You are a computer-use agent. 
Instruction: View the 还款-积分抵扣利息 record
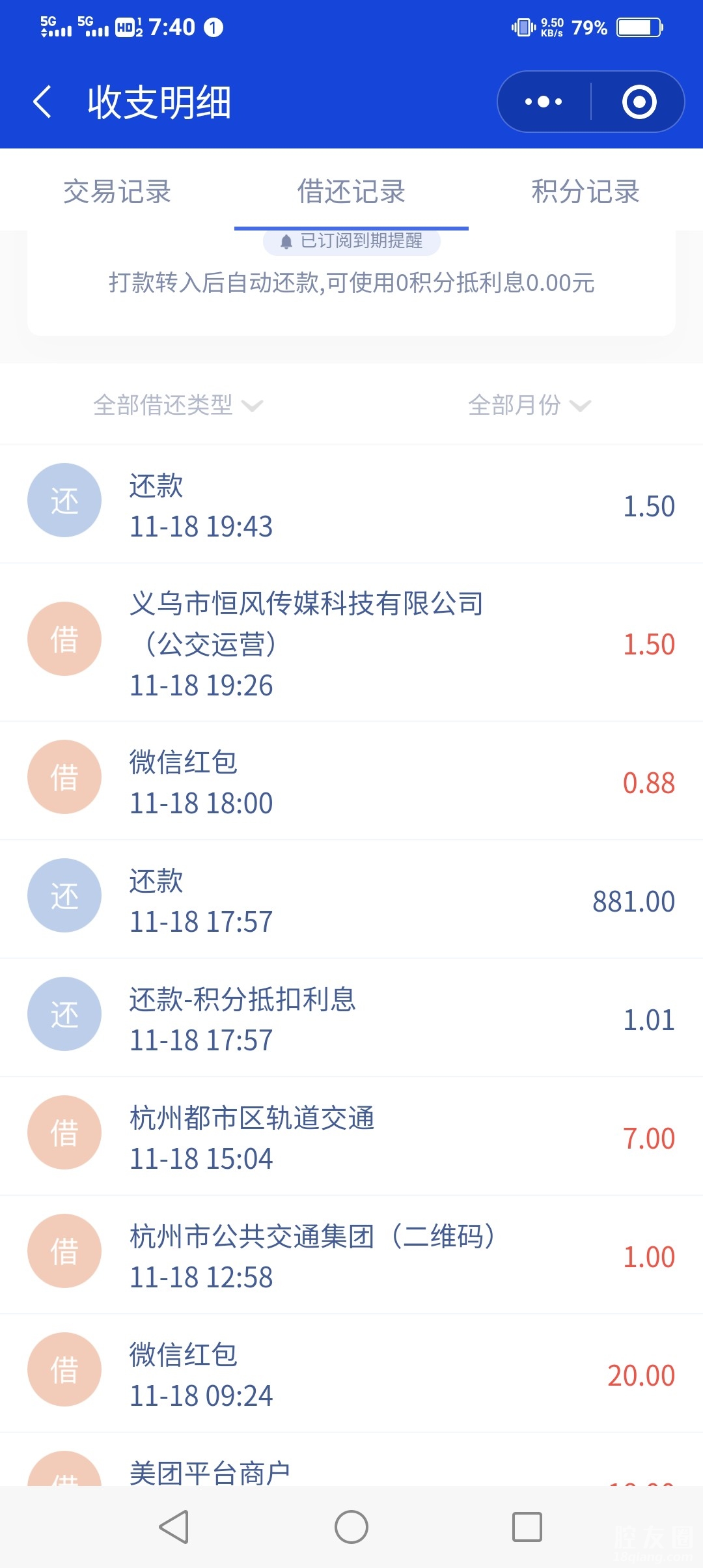(x=351, y=1018)
